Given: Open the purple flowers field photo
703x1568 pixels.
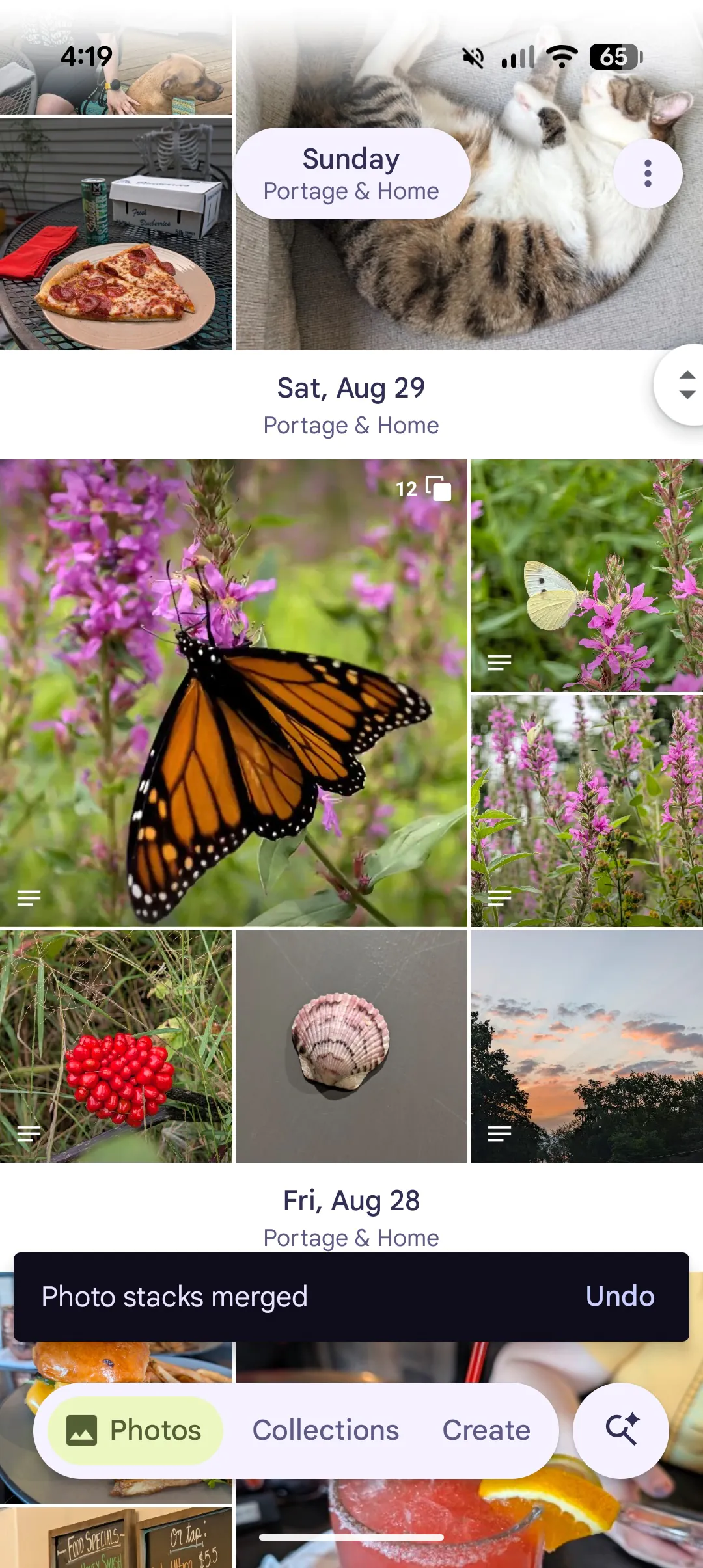Looking at the screenshot, I should click(586, 811).
